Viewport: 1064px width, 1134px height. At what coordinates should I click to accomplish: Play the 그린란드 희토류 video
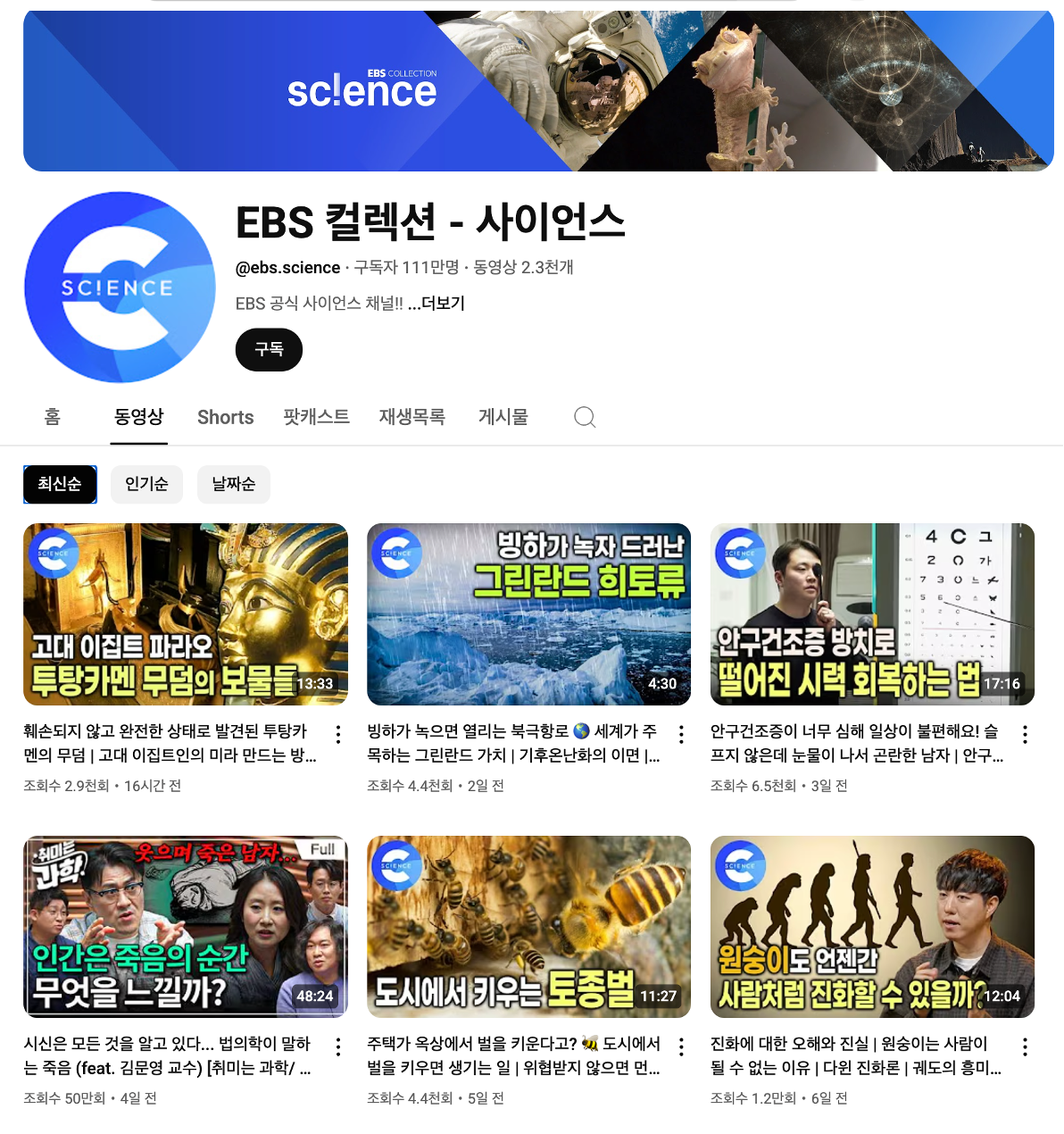click(x=528, y=614)
